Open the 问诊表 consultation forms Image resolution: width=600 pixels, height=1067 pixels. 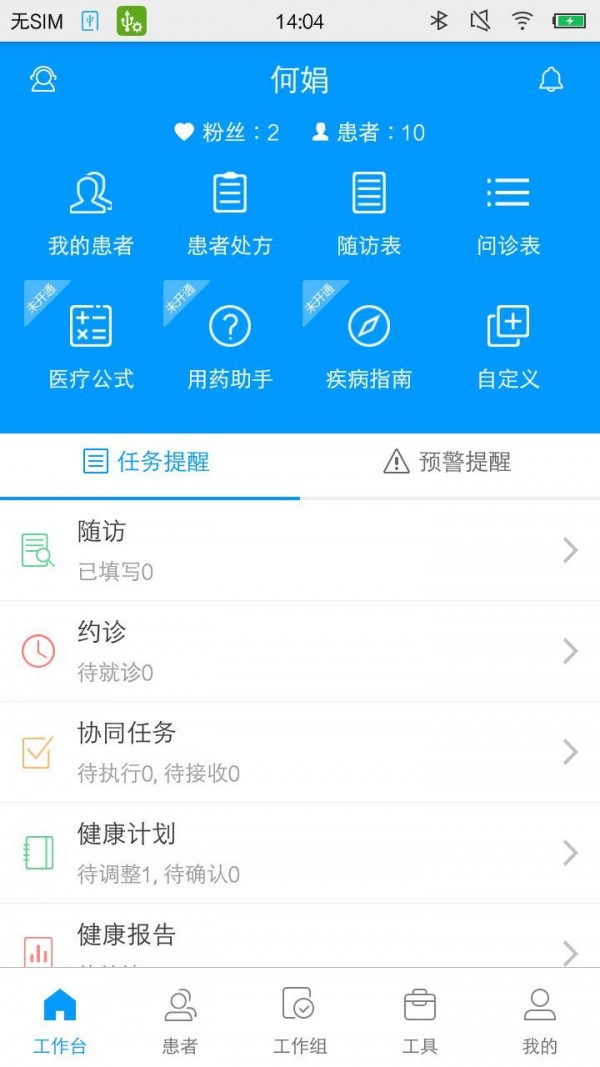[508, 213]
